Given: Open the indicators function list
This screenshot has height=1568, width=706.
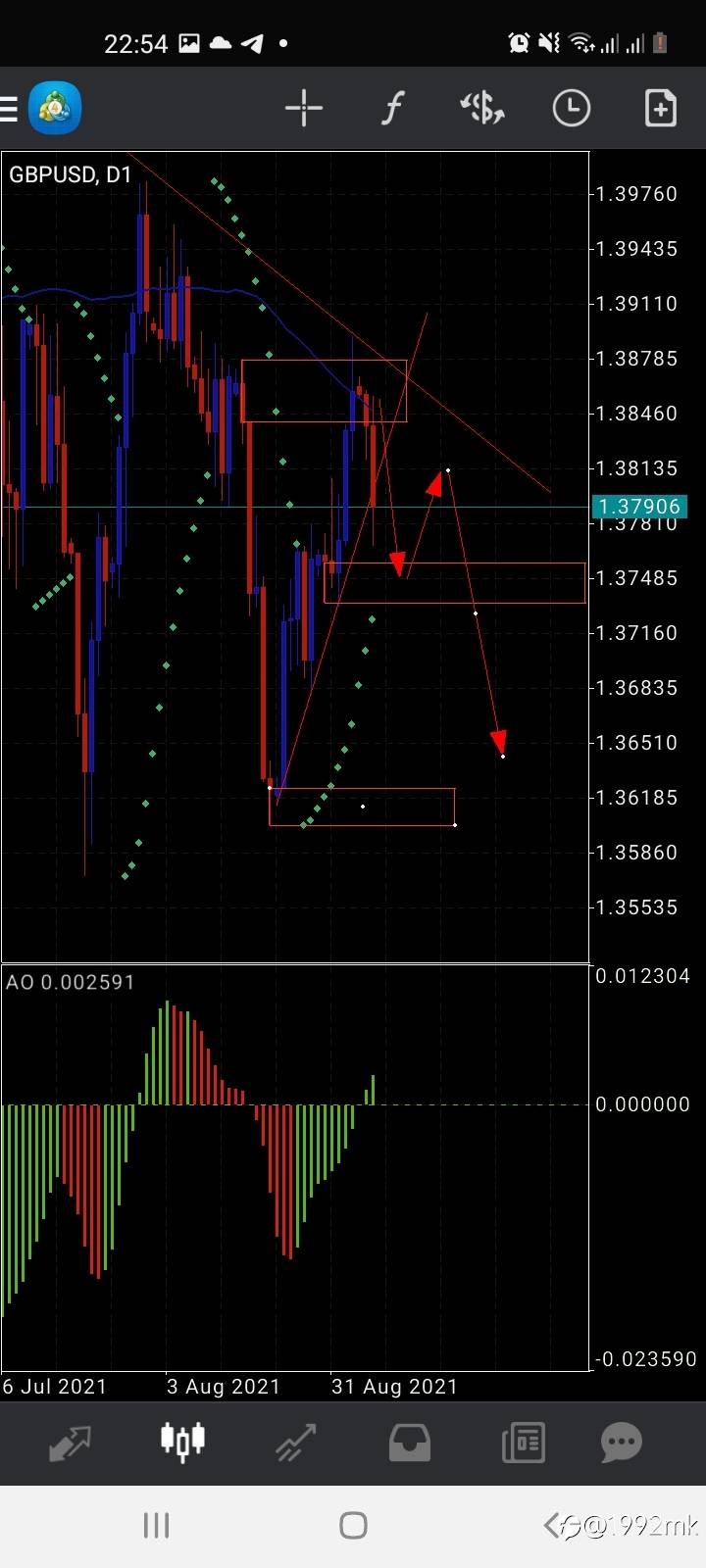Looking at the screenshot, I should point(392,108).
